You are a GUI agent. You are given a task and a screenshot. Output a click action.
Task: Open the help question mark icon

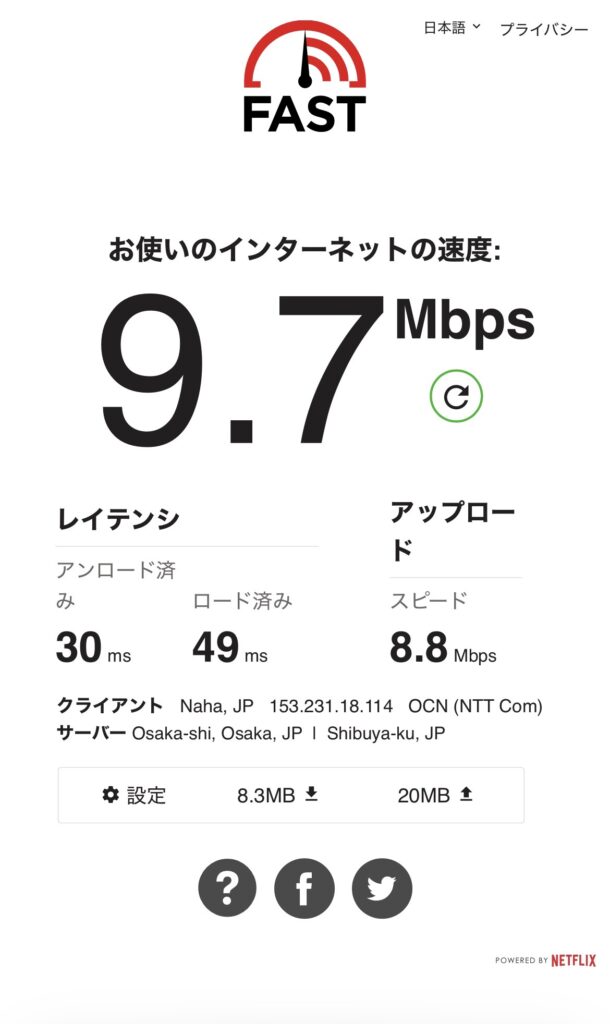click(x=227, y=888)
